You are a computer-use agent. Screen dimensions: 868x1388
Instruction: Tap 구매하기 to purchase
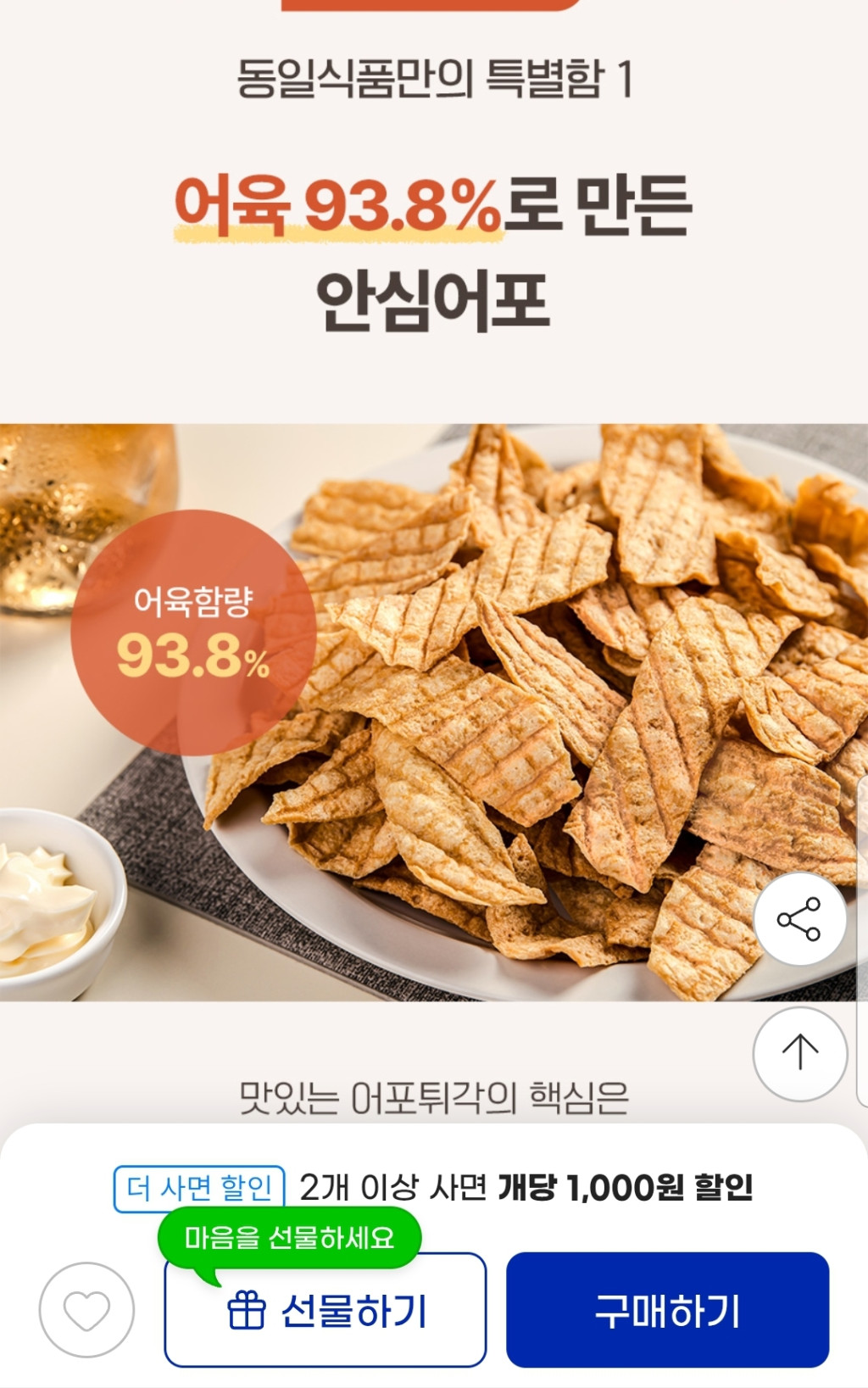(667, 1310)
